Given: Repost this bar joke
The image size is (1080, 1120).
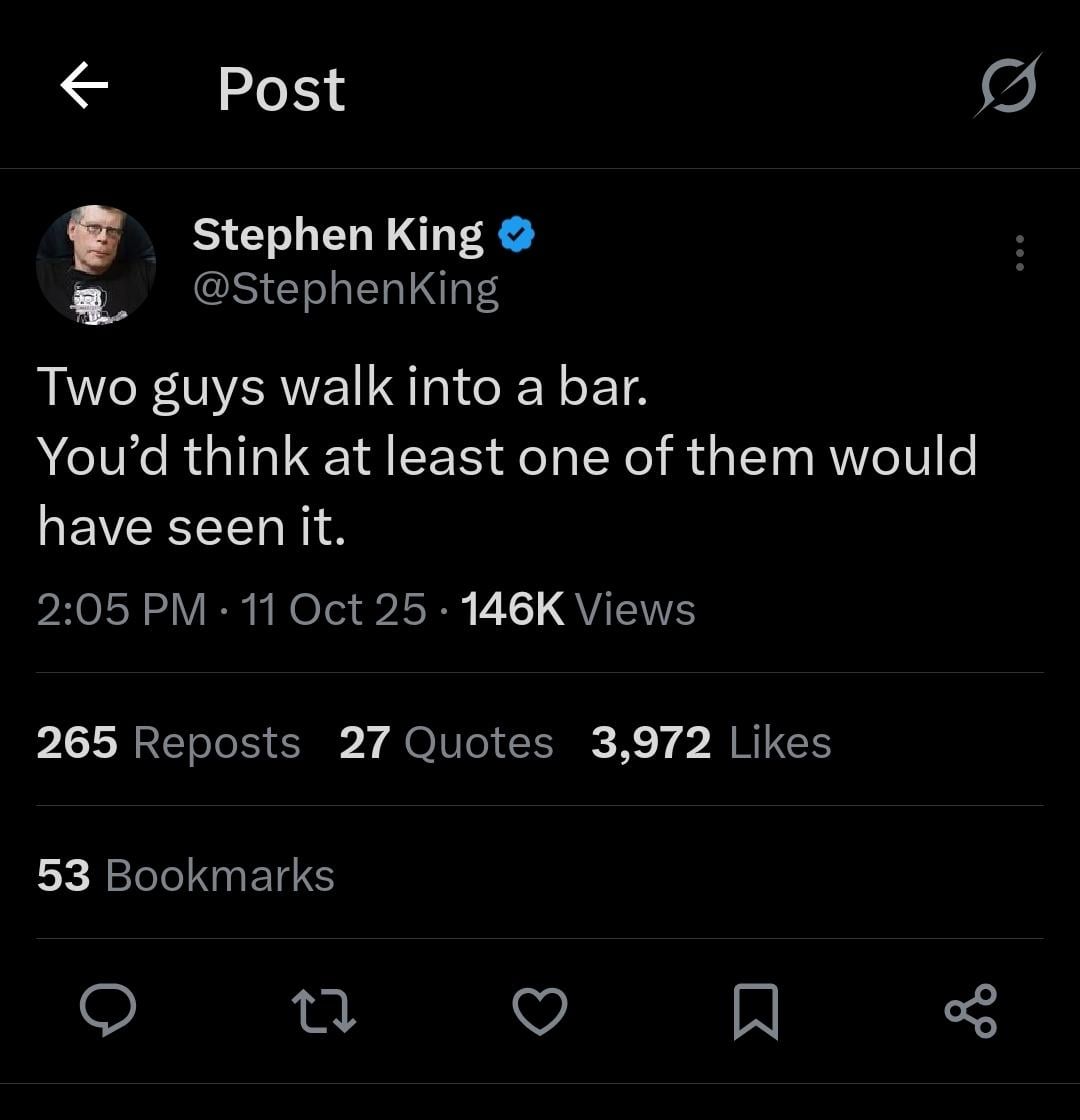Looking at the screenshot, I should (324, 1010).
